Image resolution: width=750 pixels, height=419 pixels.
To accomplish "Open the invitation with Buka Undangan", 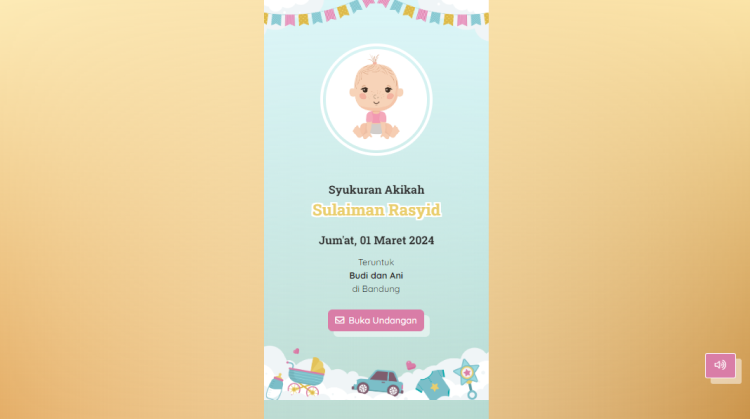I will click(376, 320).
